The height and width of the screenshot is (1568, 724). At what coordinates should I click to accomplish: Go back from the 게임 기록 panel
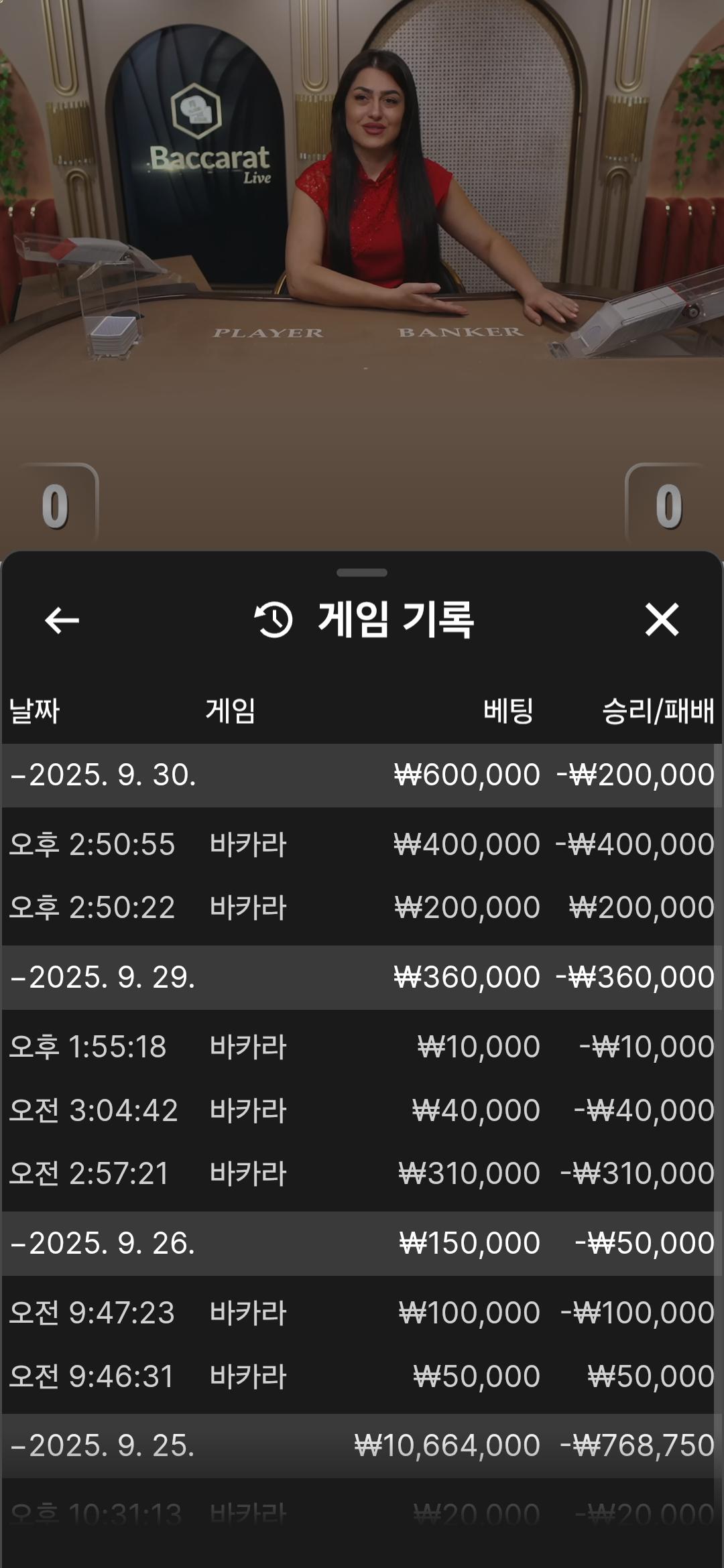(62, 620)
